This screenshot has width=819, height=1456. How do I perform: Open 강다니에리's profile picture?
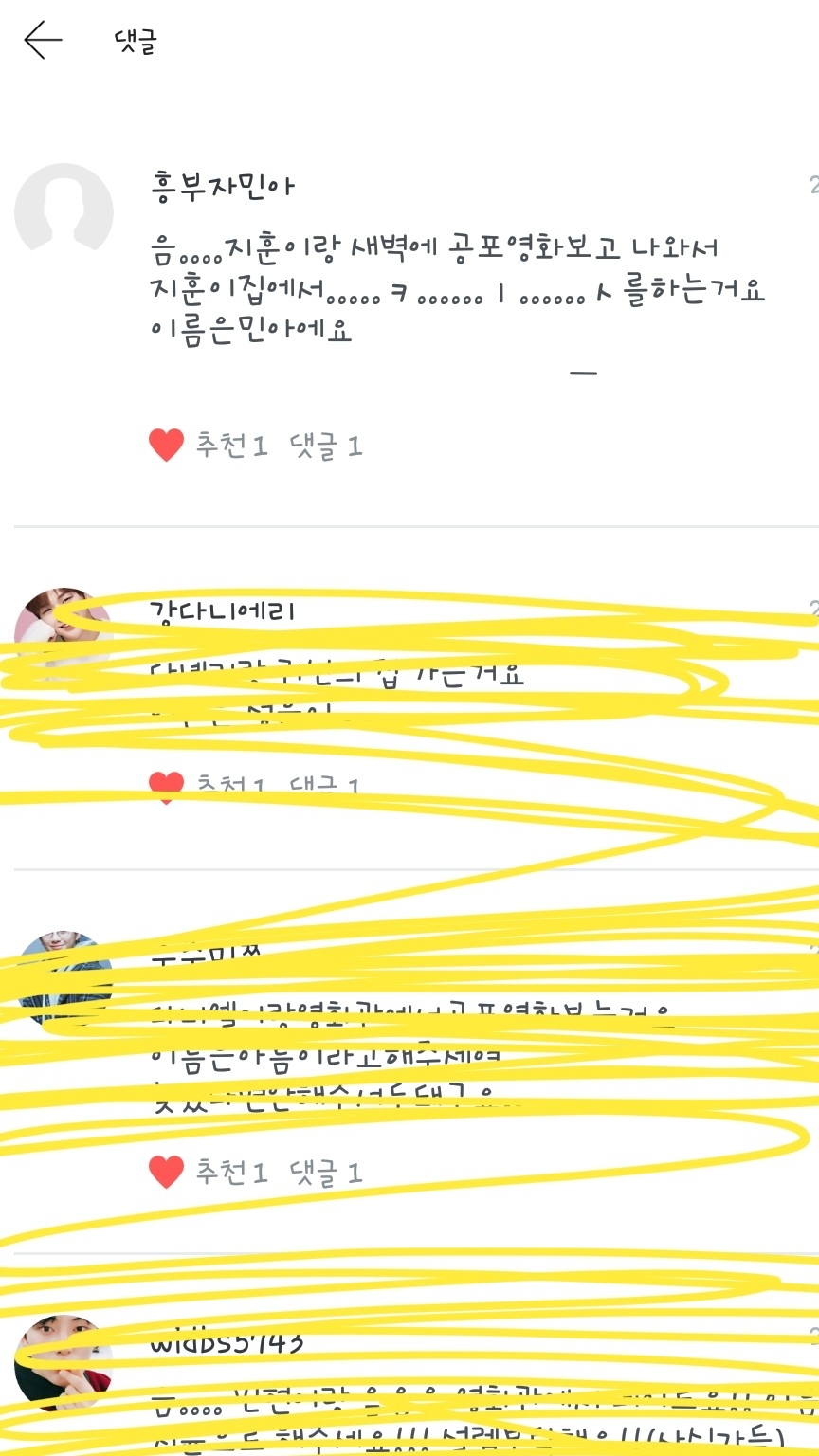point(64,635)
